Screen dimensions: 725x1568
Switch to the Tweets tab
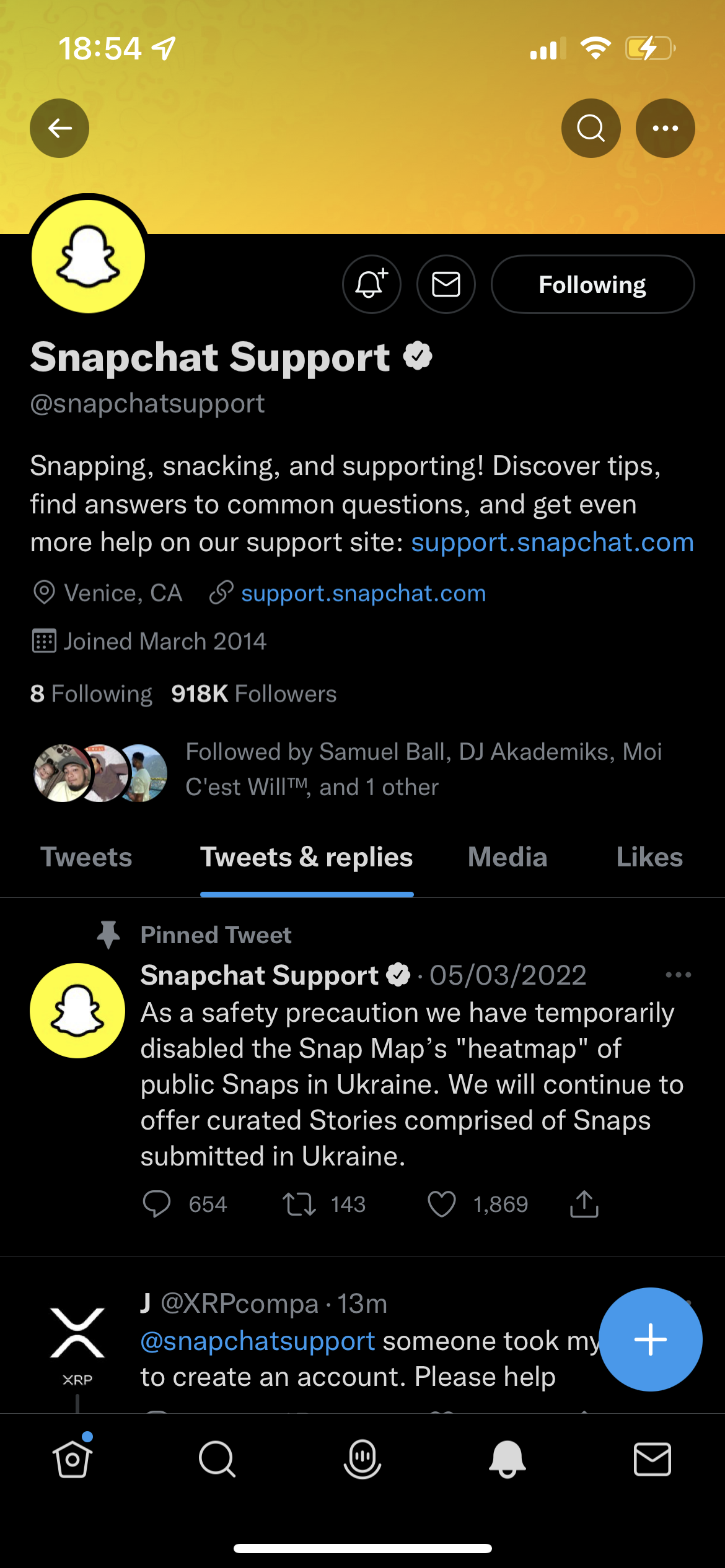tap(86, 857)
